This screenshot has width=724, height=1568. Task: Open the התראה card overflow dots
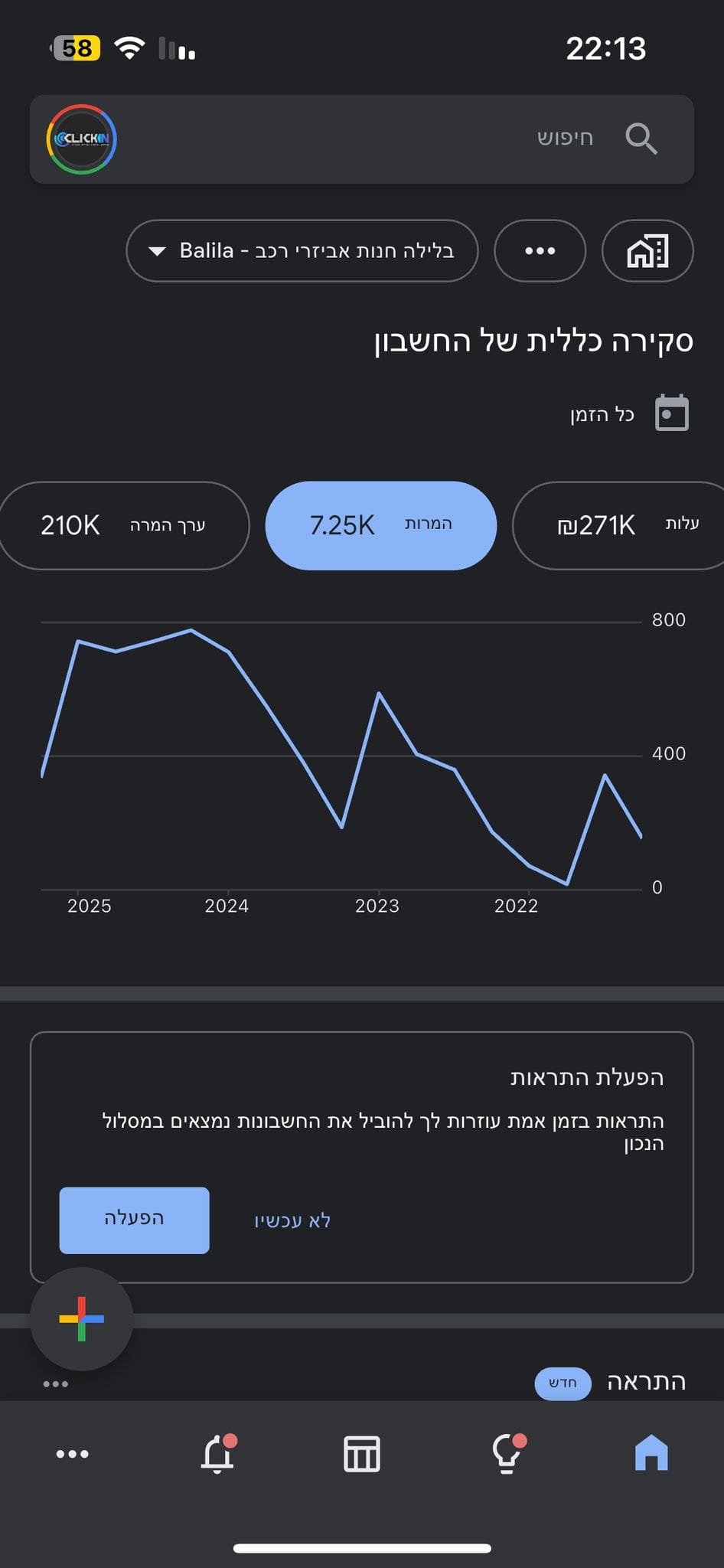pyautogui.click(x=56, y=1383)
